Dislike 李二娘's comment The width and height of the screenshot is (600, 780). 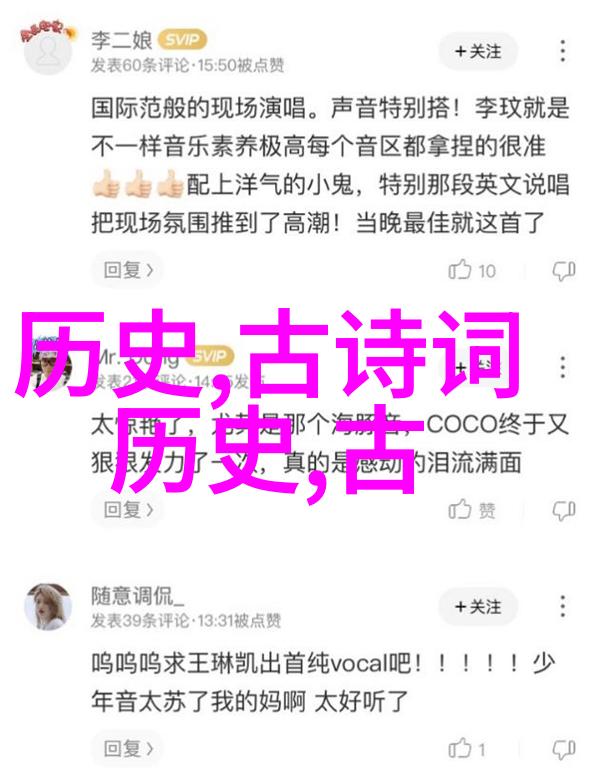coord(564,270)
